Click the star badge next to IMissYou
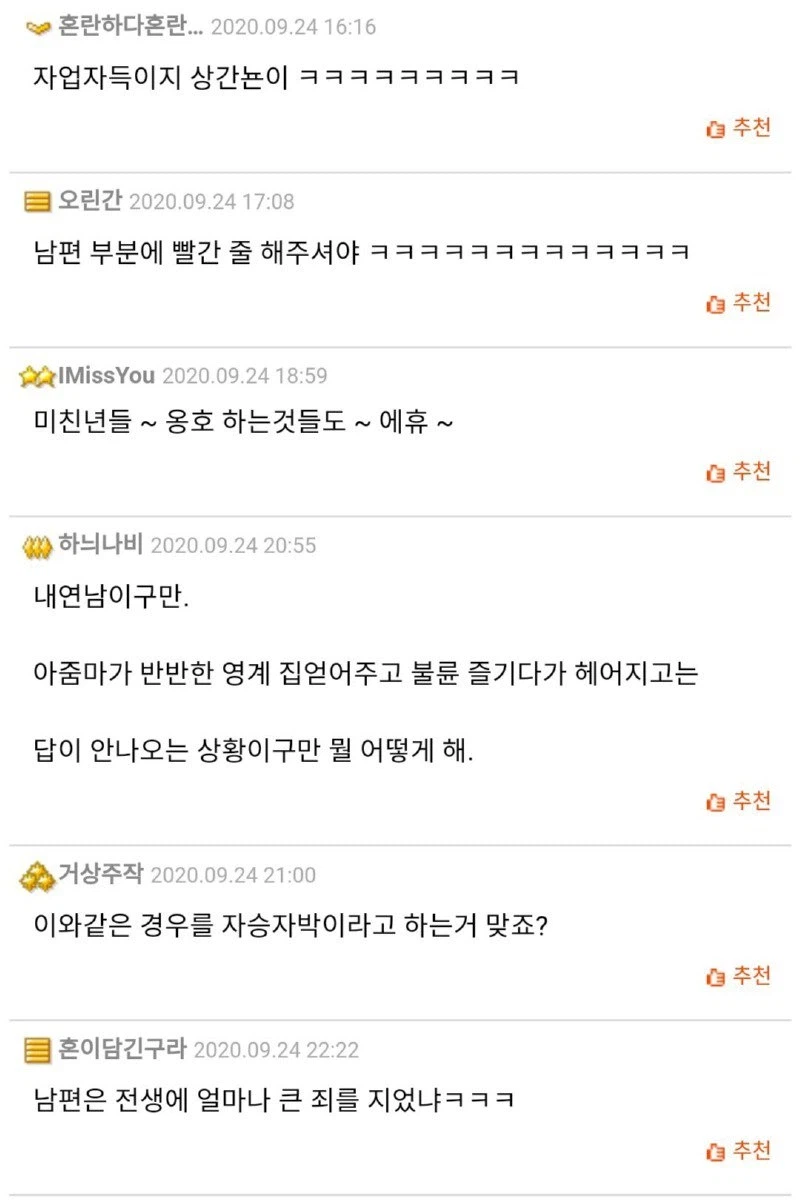Viewport: 800px width, 1204px height. [38, 374]
